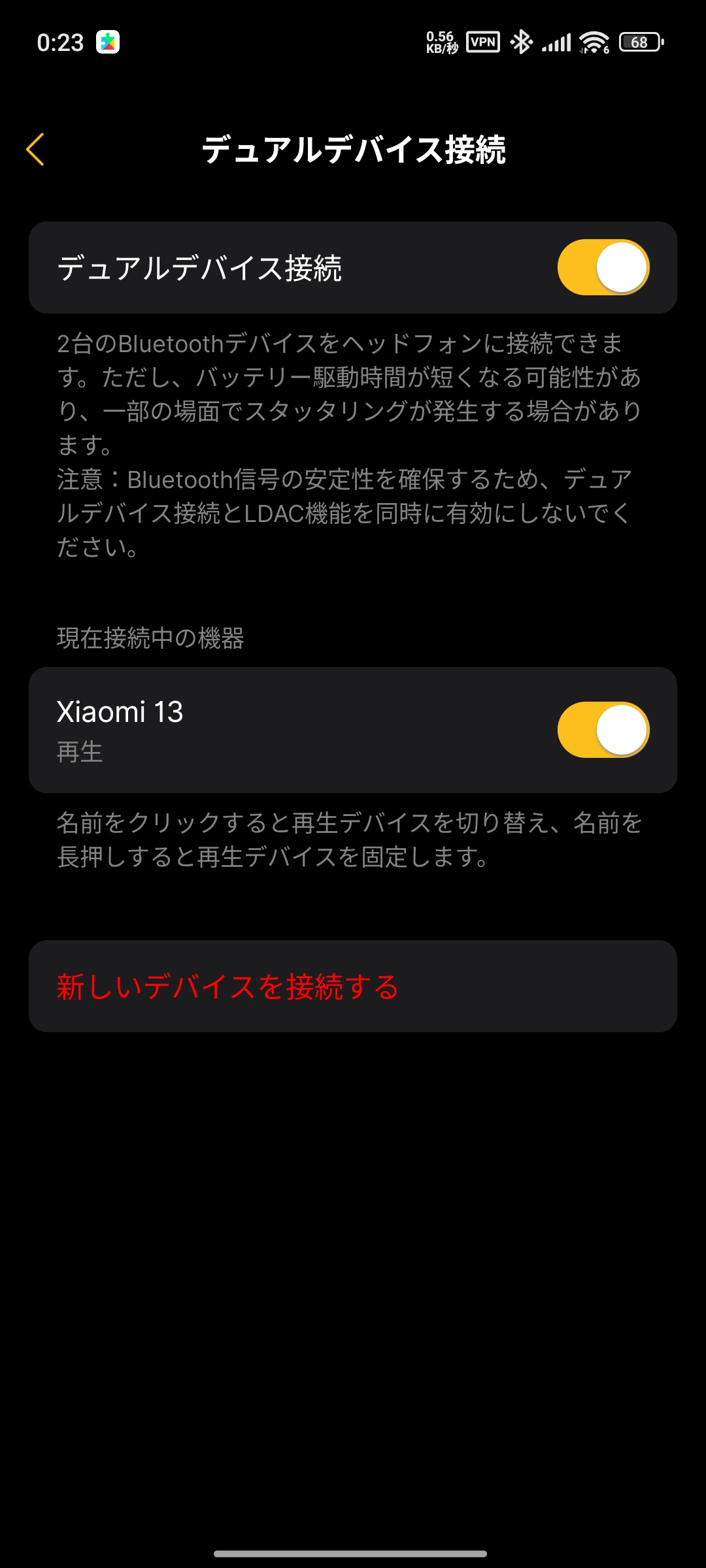Image resolution: width=706 pixels, height=1568 pixels.
Task: Select Xiaomi 13 as playback device
Action: point(120,712)
